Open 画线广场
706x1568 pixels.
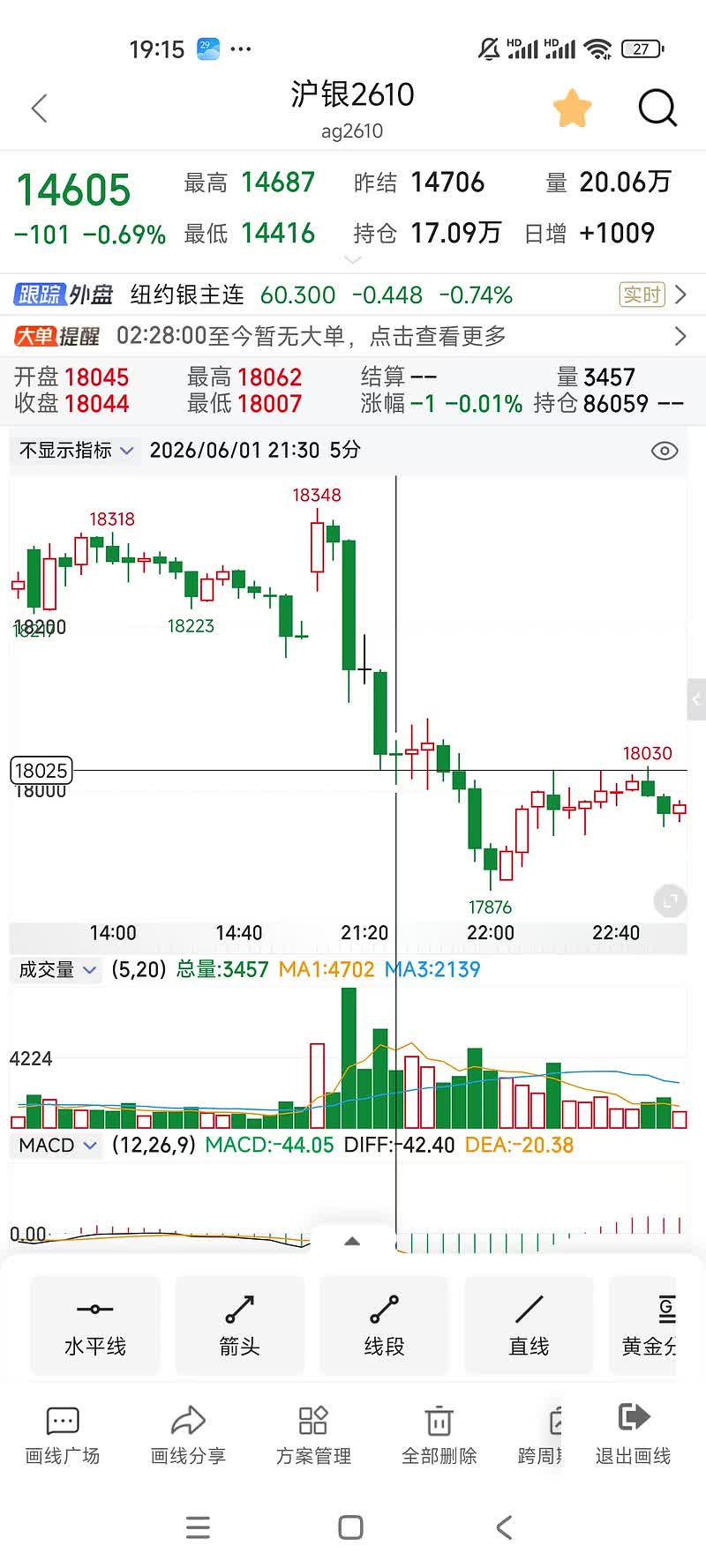tap(63, 1436)
